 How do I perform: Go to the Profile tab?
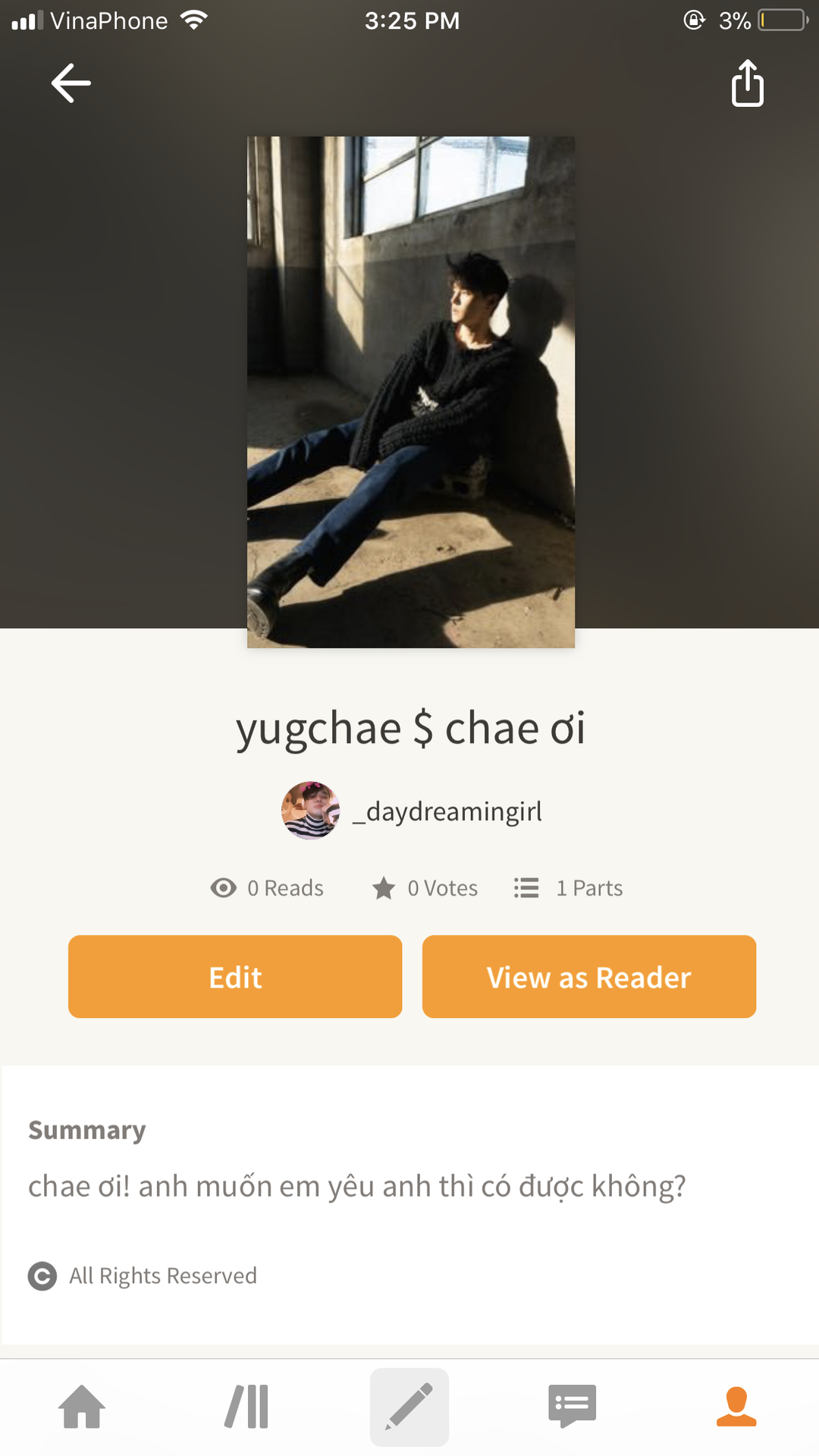click(736, 1407)
